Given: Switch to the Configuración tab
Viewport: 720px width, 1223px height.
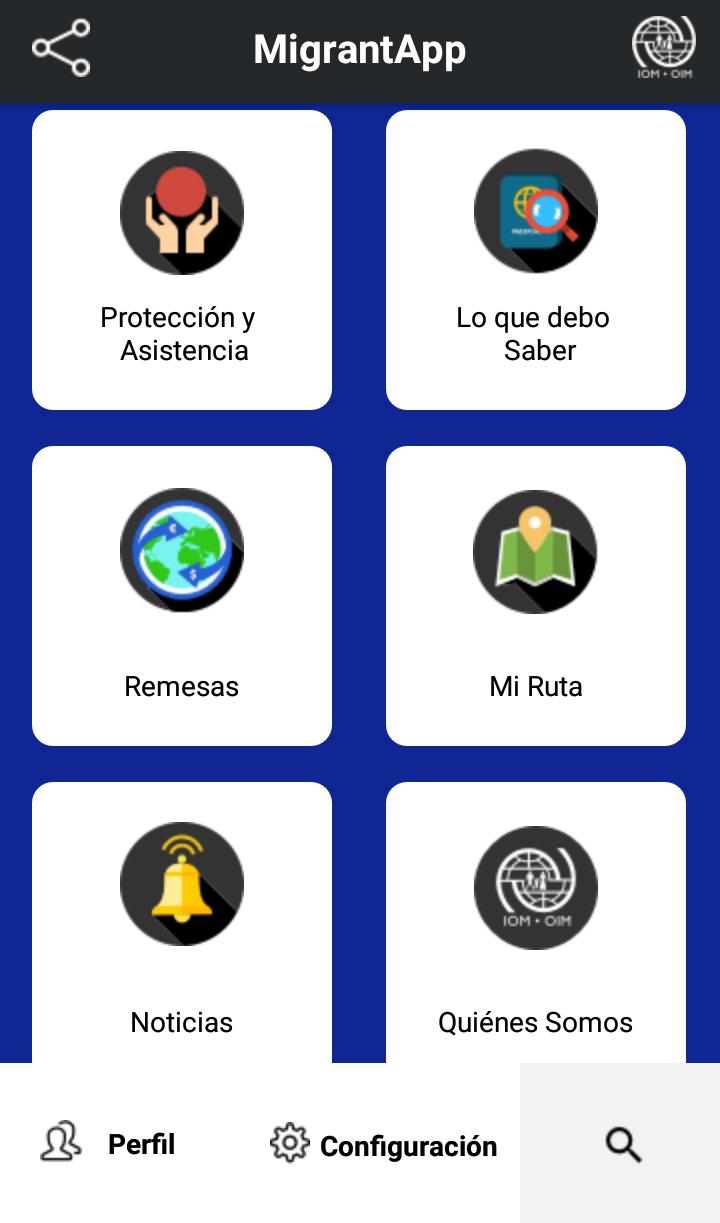Looking at the screenshot, I should pos(383,1144).
